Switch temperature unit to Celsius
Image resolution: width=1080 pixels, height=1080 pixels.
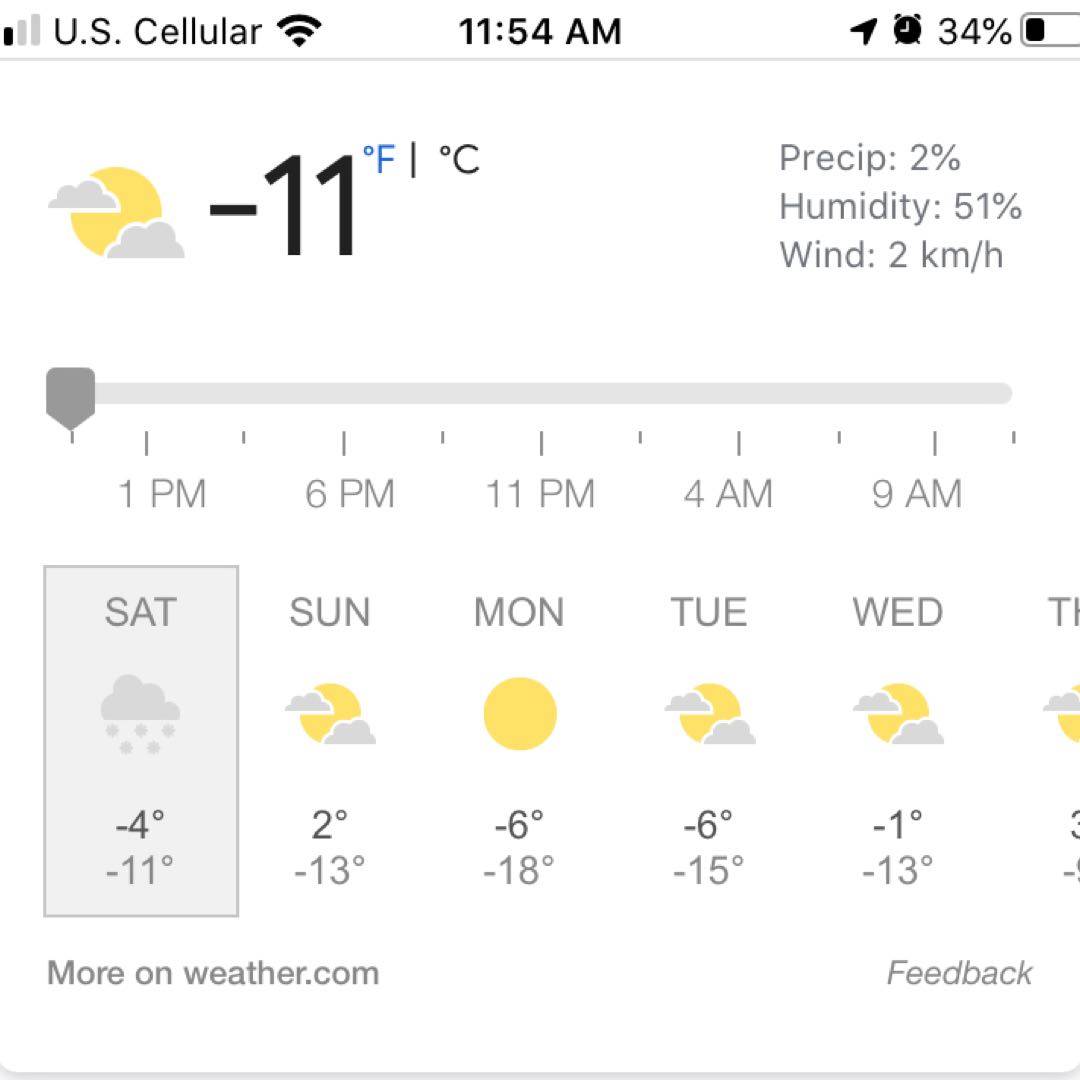click(459, 159)
